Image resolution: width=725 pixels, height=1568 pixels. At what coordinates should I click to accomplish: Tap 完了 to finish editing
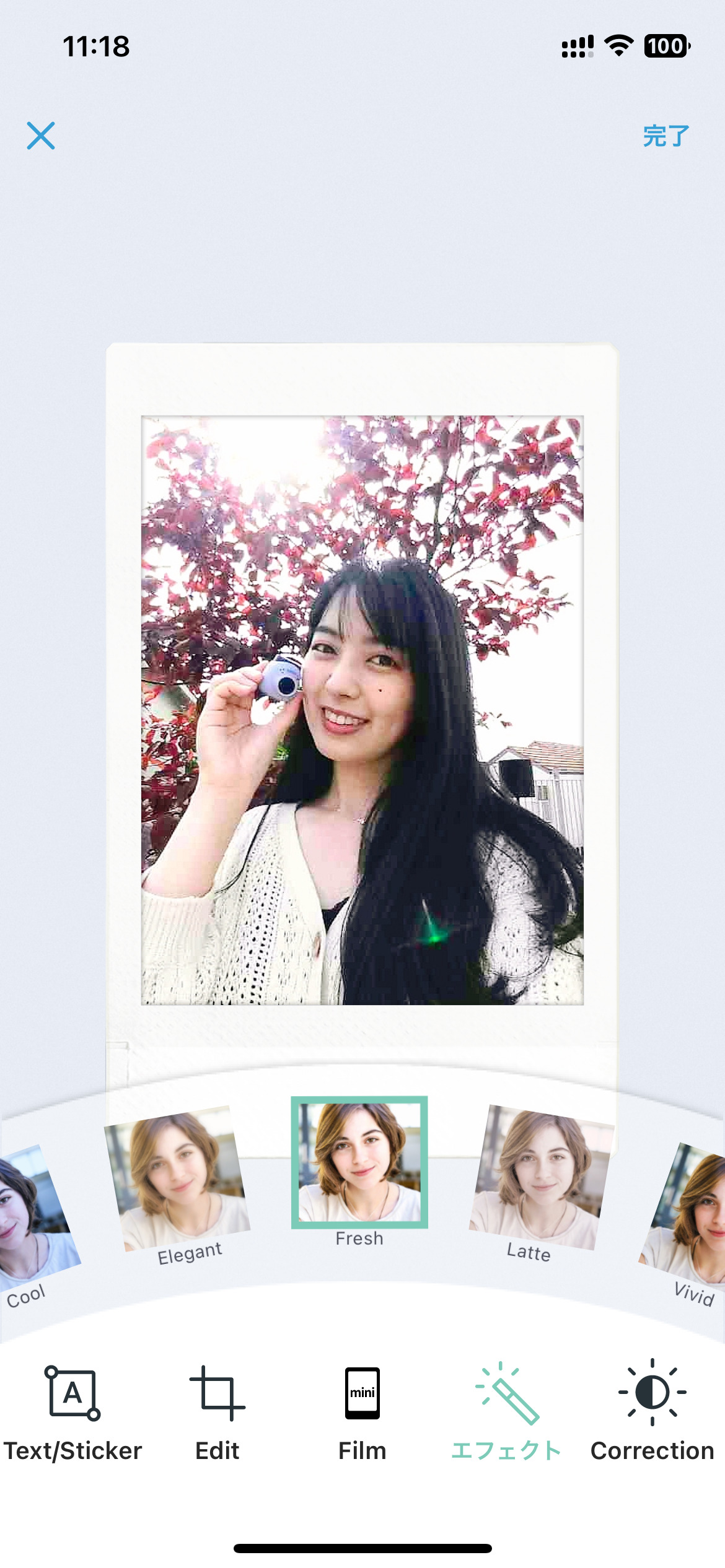pyautogui.click(x=666, y=136)
